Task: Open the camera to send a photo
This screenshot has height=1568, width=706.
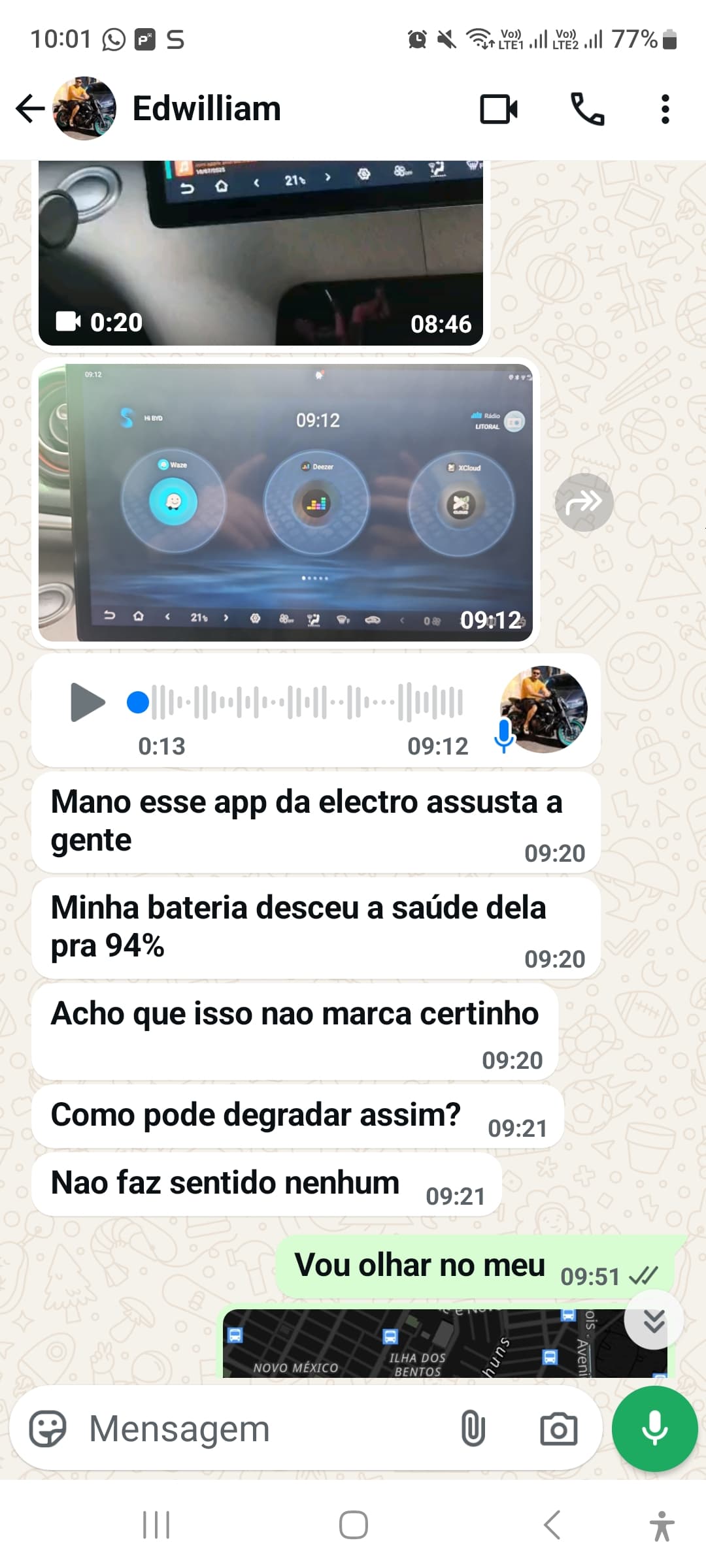Action: click(x=558, y=1429)
